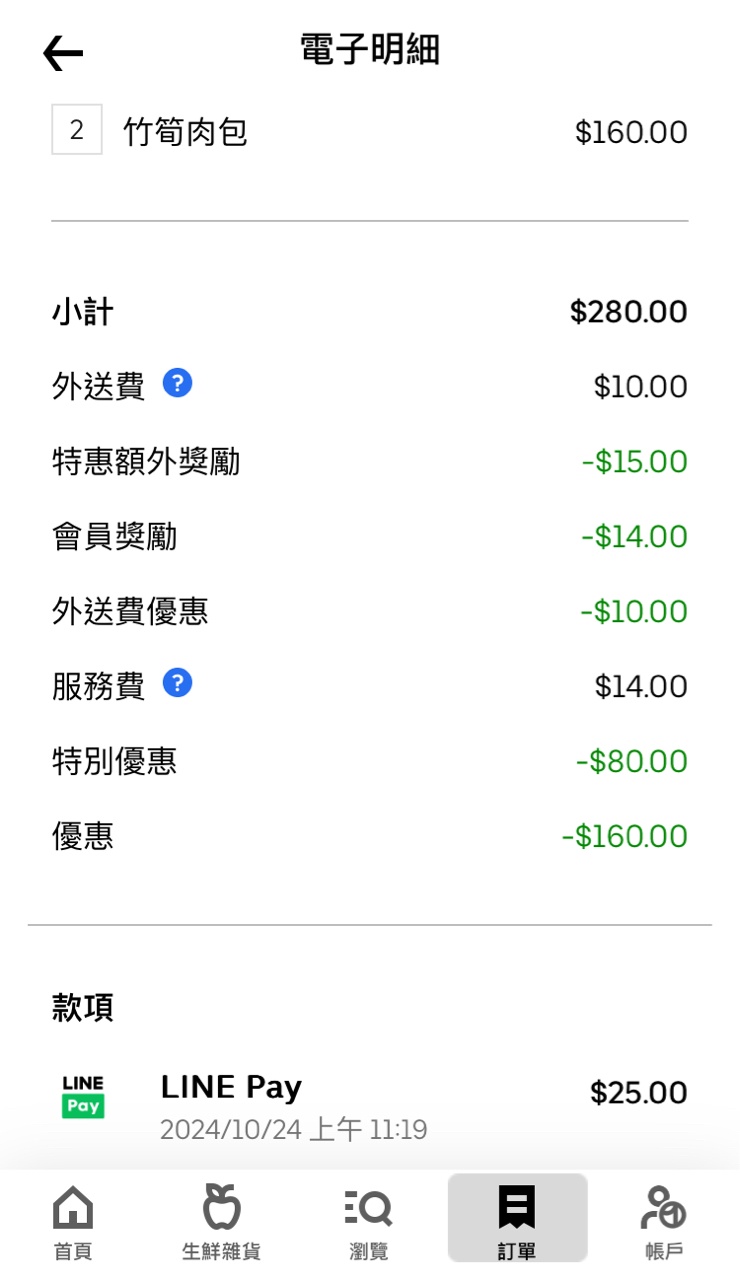Go to the 瀏覽 tab
Viewport: 740px width, 1280px height.
[369, 1221]
